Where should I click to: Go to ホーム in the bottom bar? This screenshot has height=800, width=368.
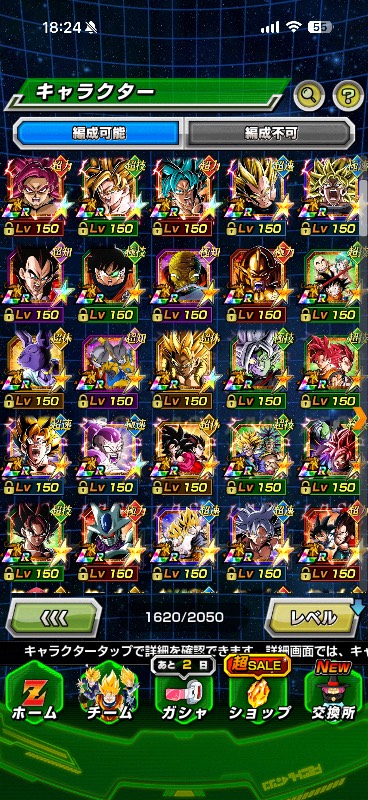point(34,696)
